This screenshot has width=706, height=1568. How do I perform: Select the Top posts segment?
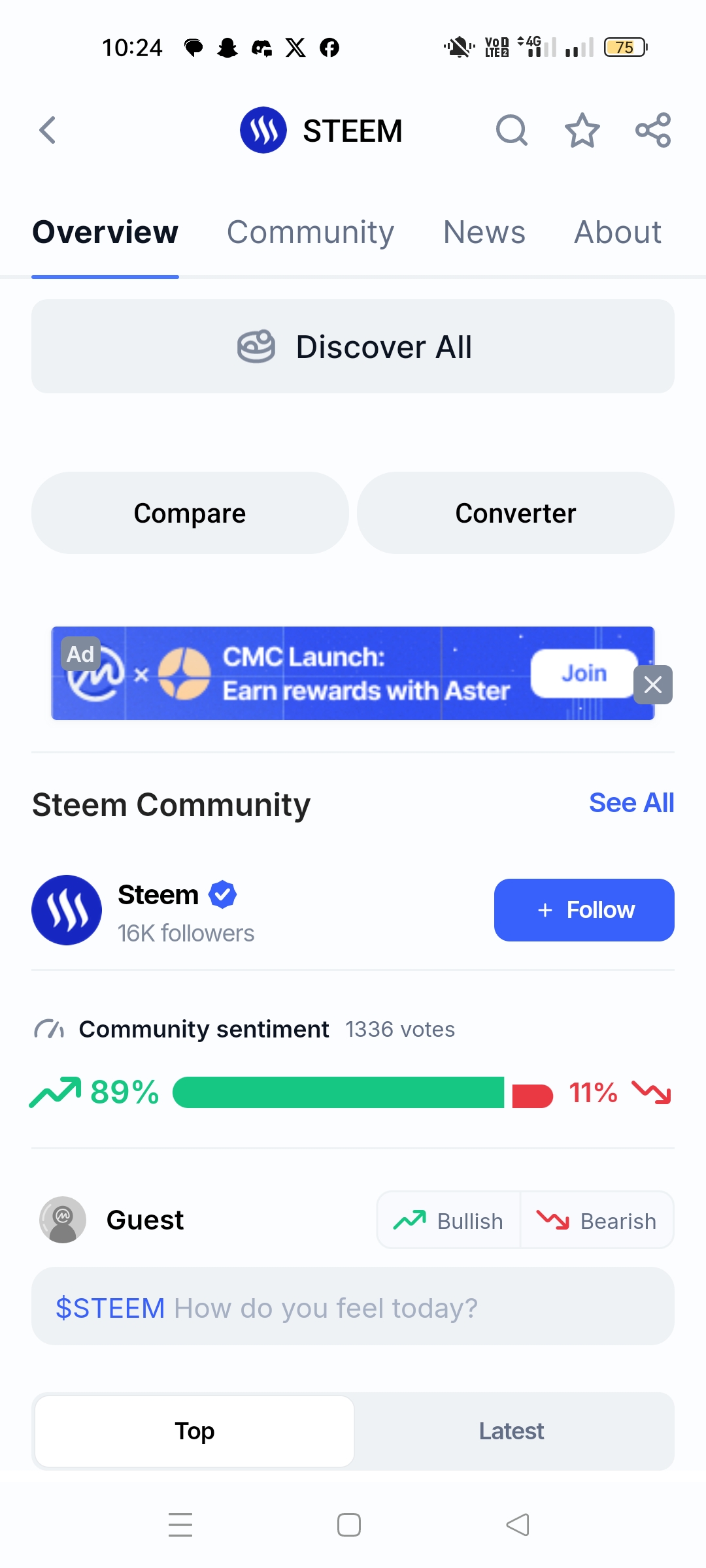pos(195,1431)
